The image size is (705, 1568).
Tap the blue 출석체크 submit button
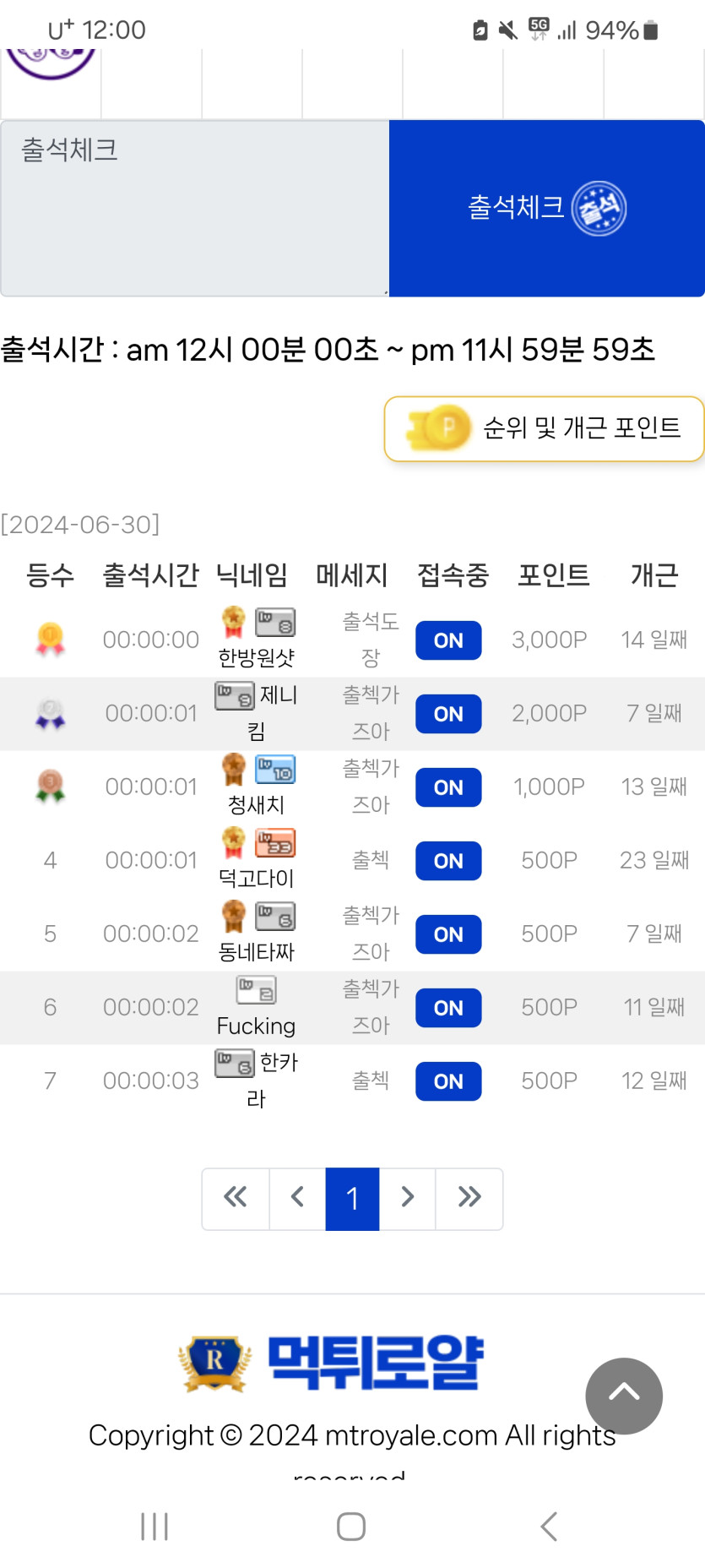[x=546, y=208]
